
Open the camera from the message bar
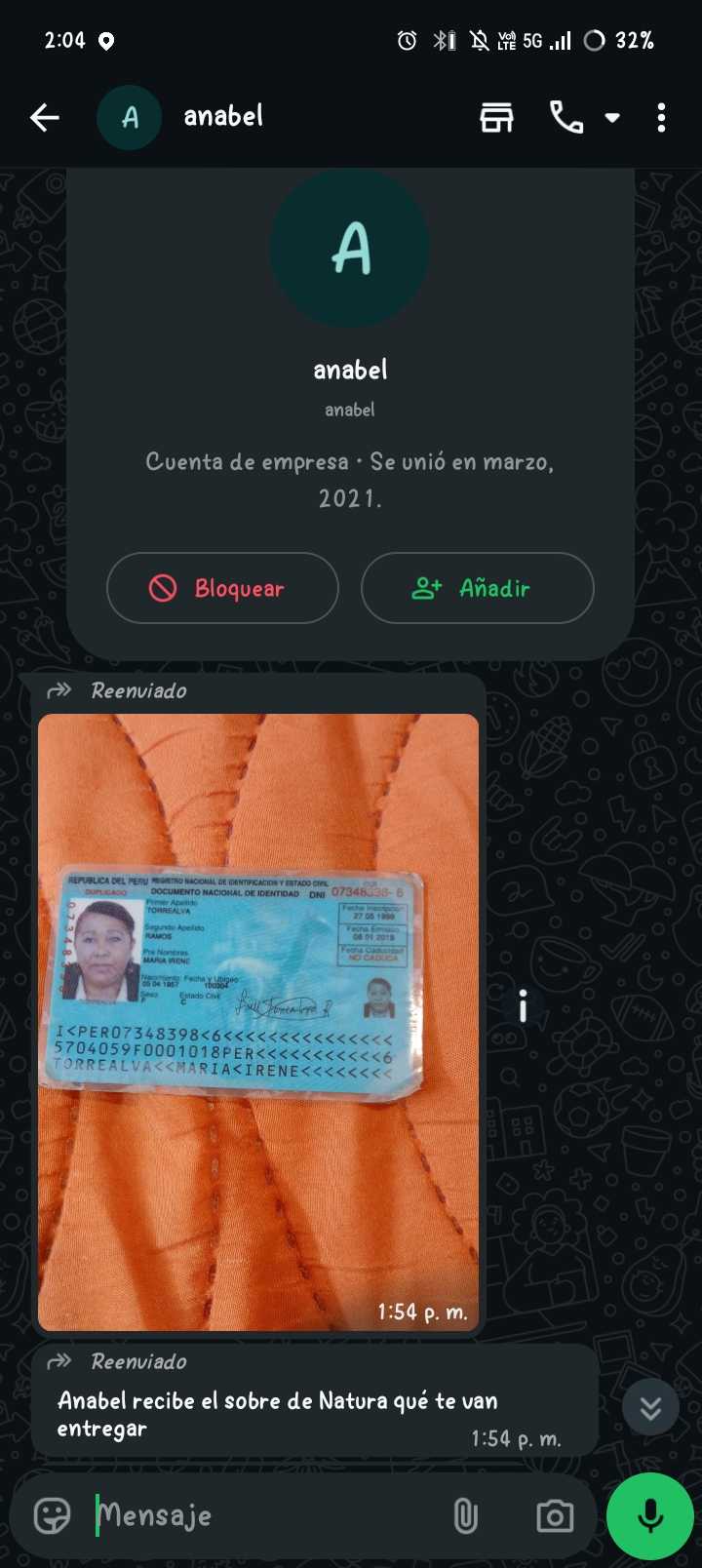555,1515
